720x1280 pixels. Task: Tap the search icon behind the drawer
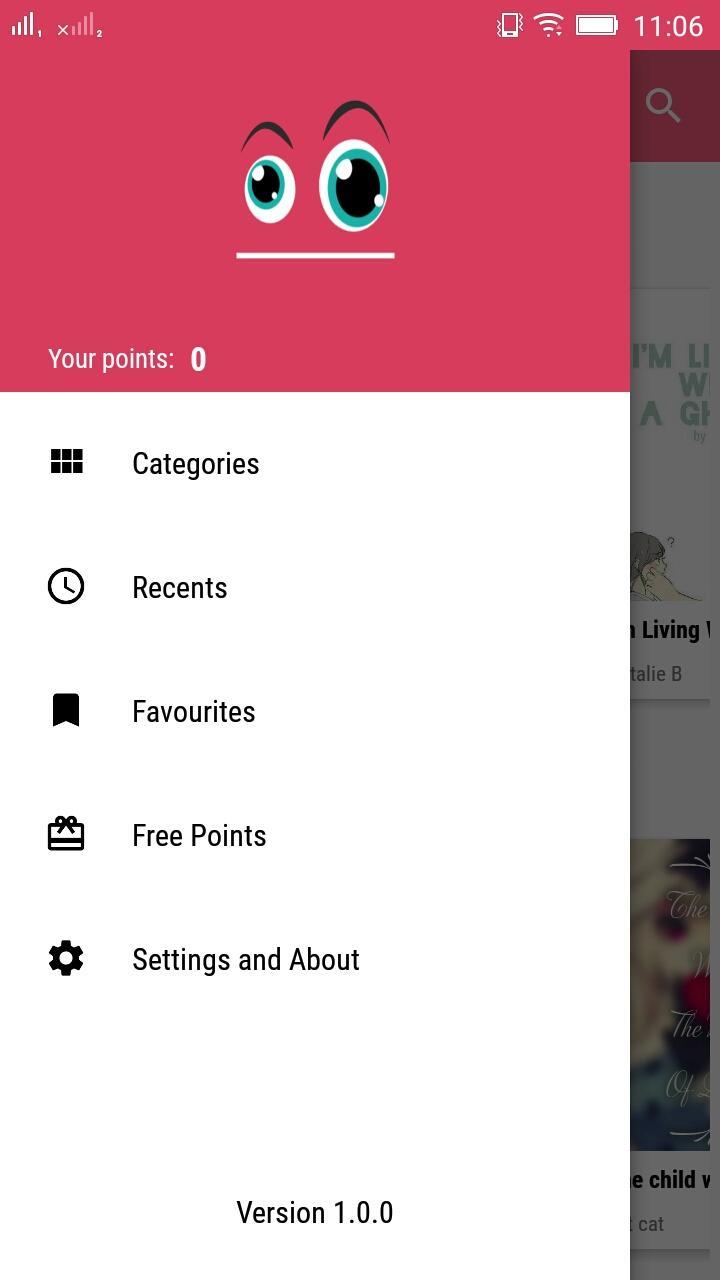click(x=663, y=105)
